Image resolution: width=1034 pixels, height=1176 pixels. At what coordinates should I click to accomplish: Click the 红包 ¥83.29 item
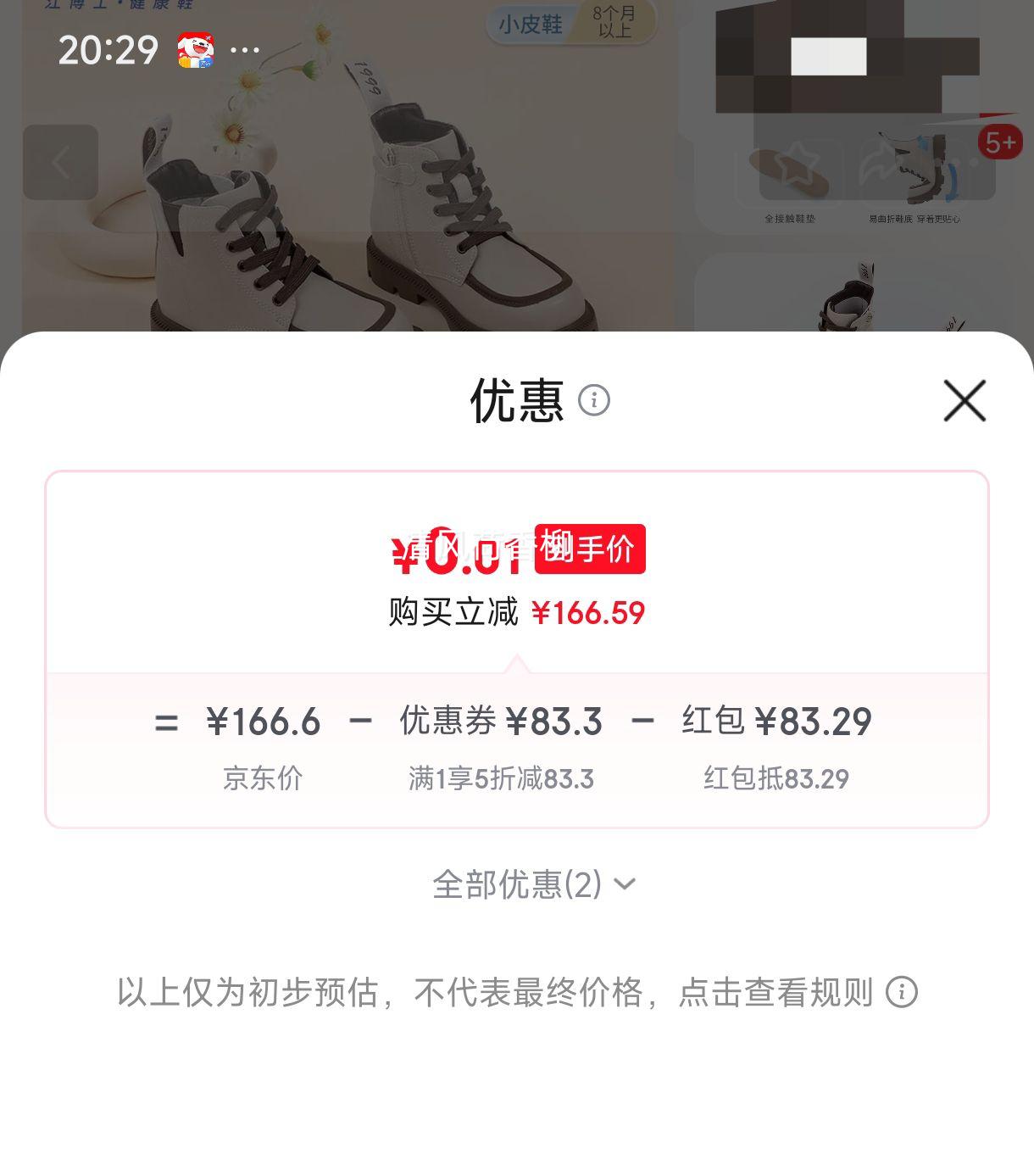(x=775, y=722)
